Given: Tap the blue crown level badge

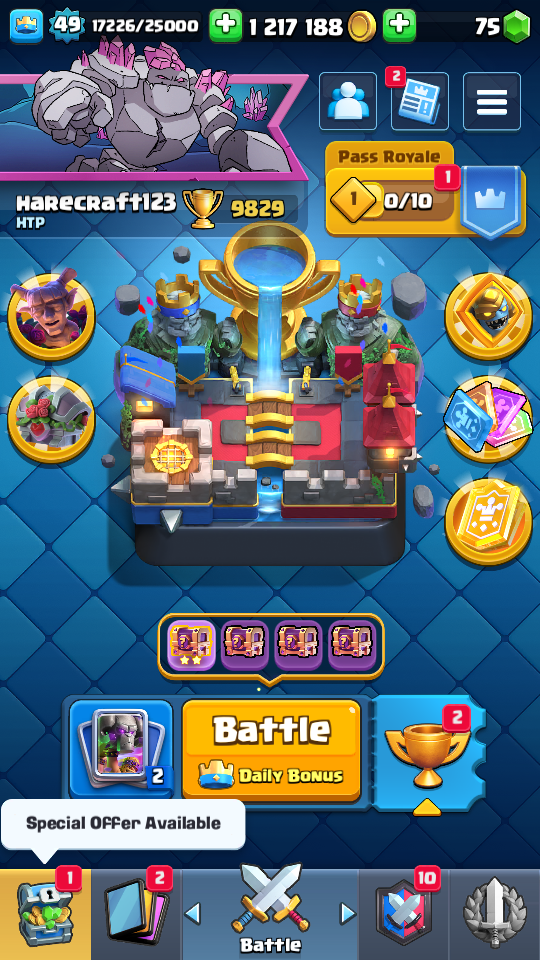Looking at the screenshot, I should pyautogui.click(x=26, y=26).
